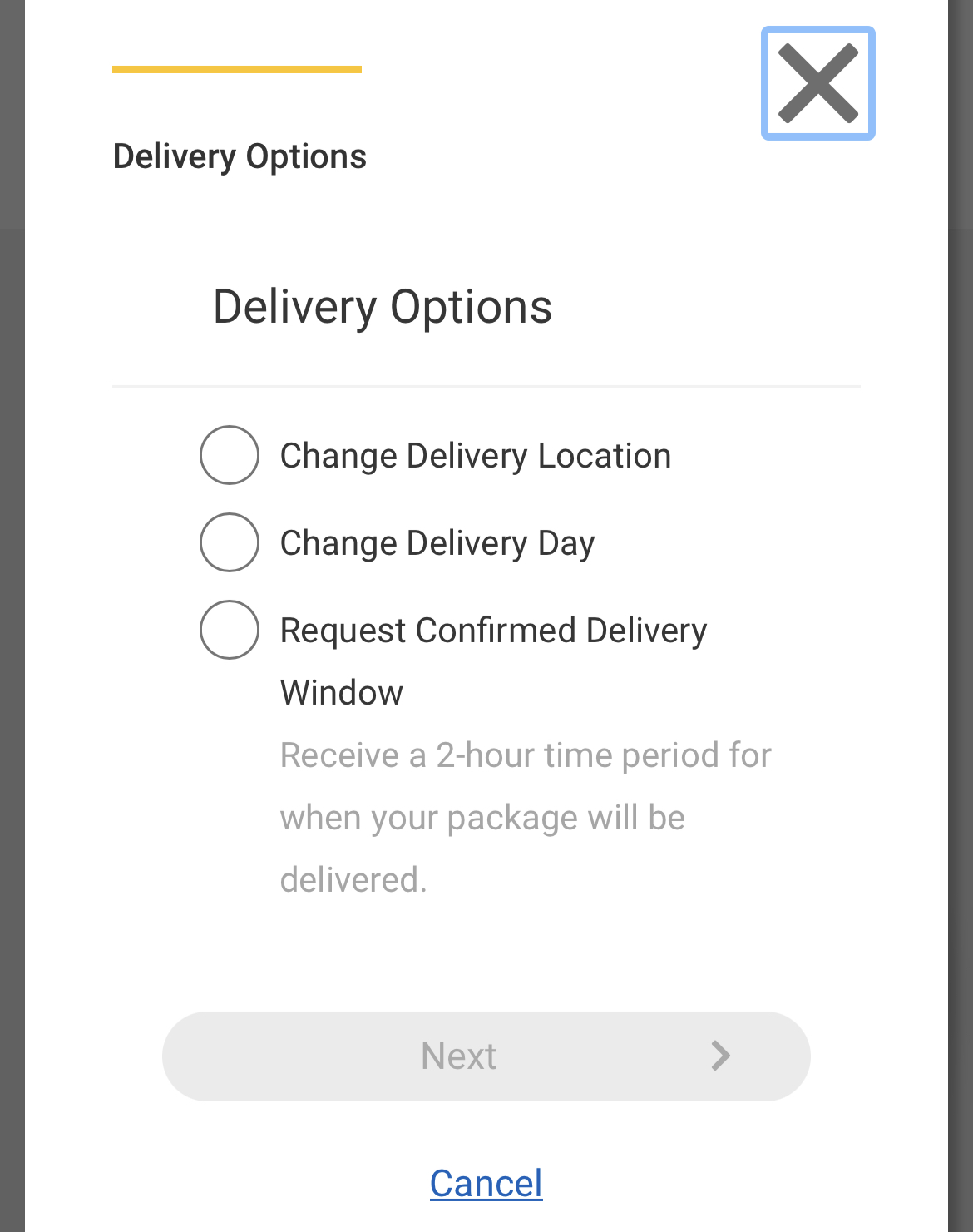
Task: Select Change Delivery Location option
Action: click(230, 455)
